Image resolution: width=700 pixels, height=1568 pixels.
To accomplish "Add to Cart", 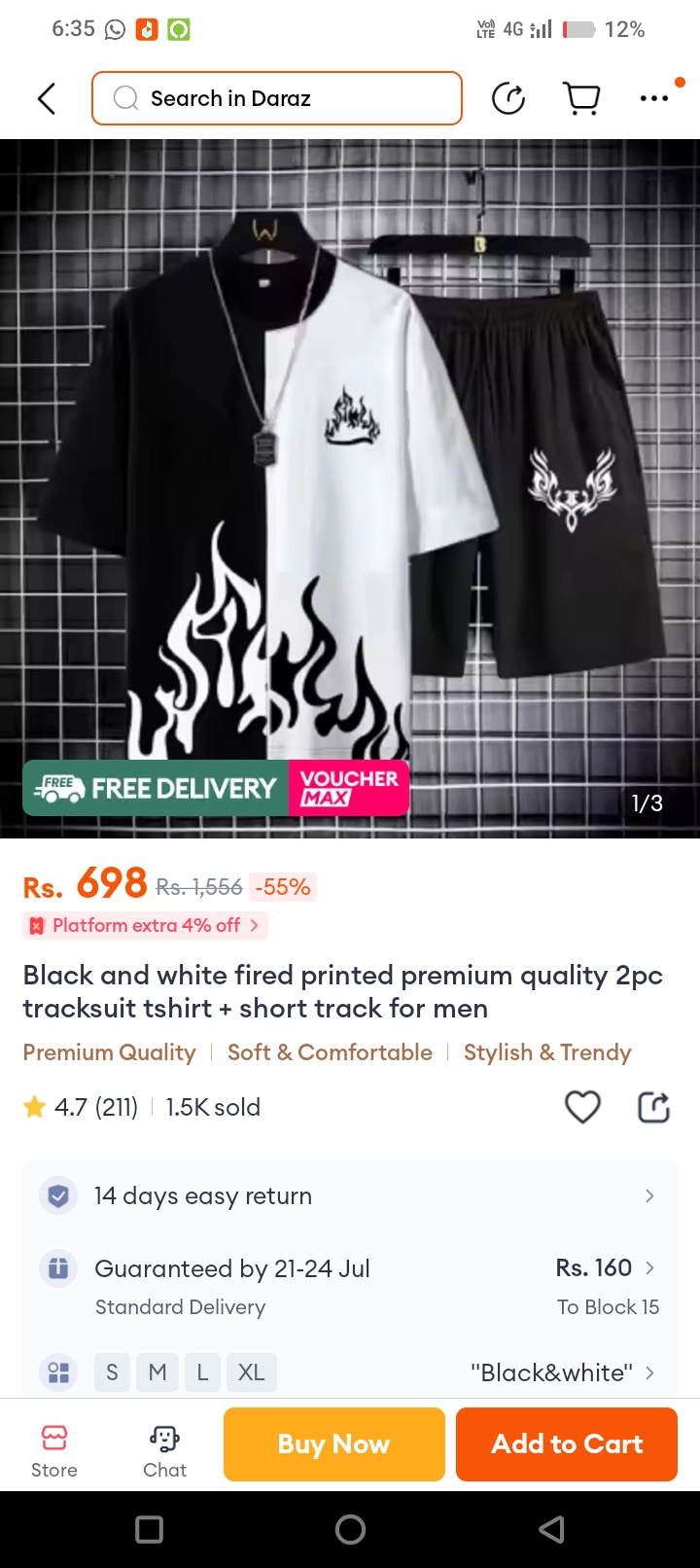I will coord(567,1444).
